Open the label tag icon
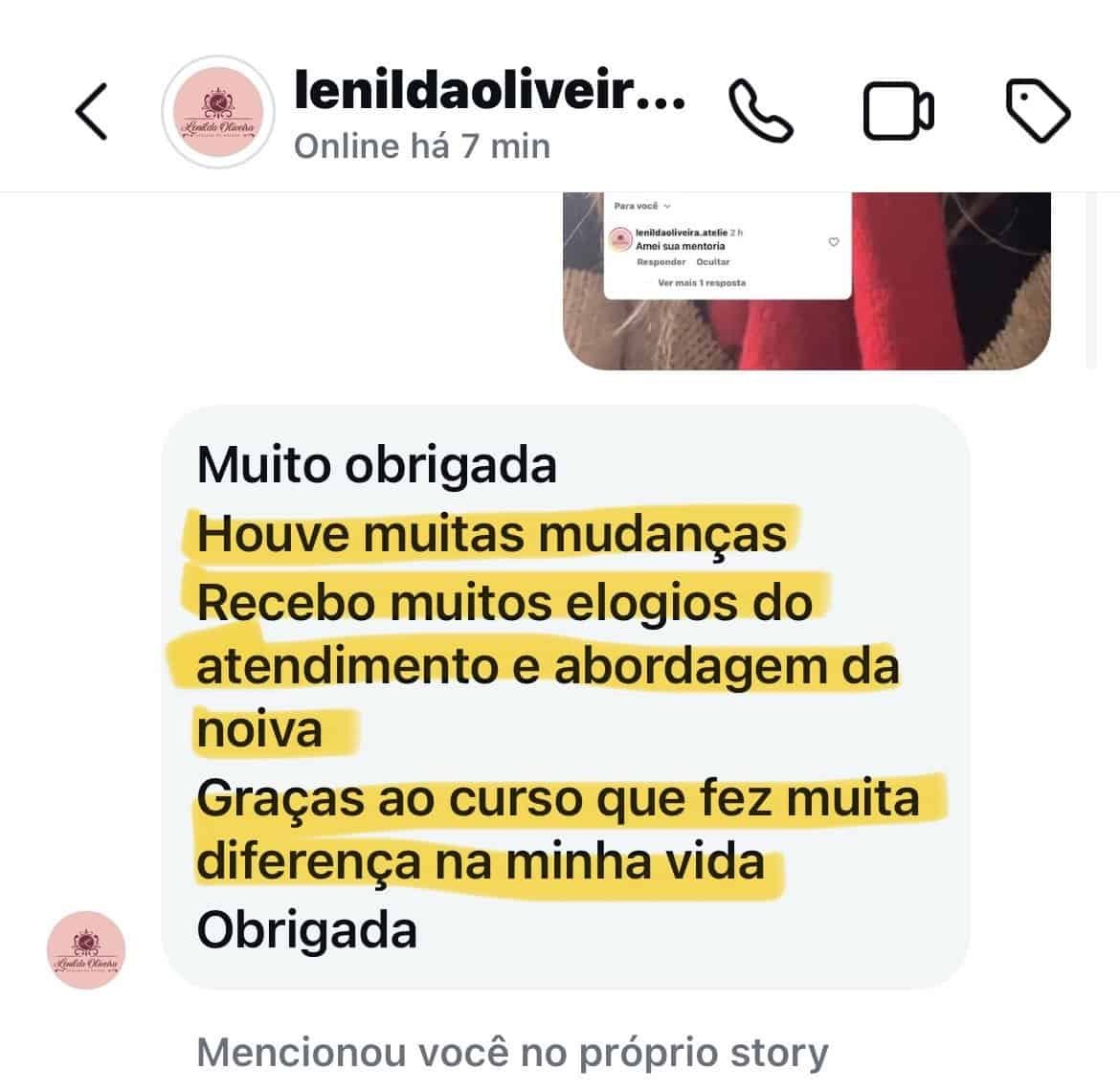 pyautogui.click(x=1038, y=112)
